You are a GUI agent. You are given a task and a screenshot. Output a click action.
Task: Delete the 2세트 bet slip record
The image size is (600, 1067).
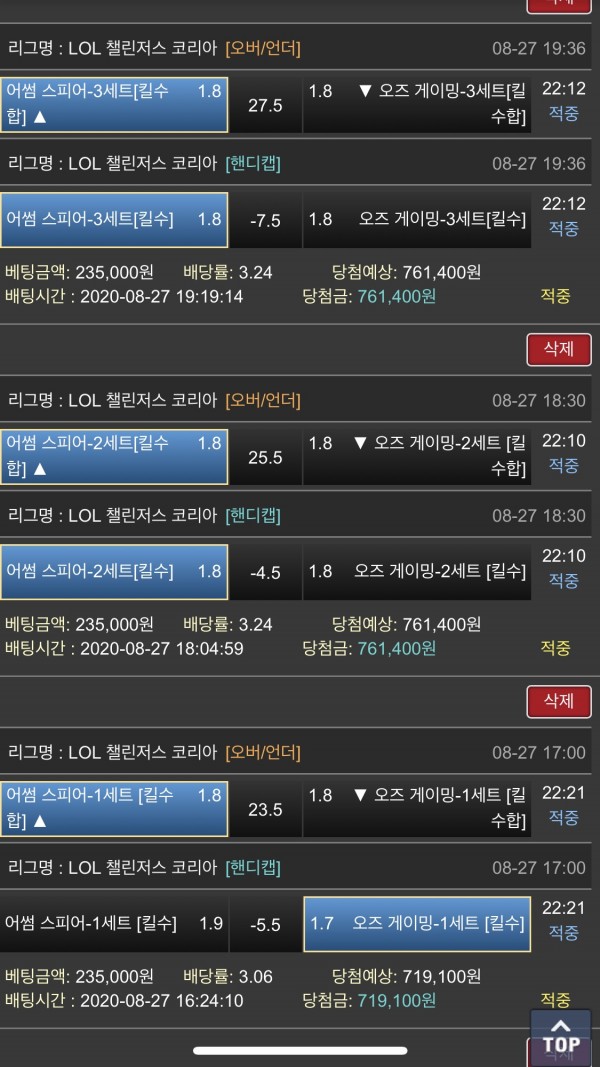[x=558, y=350]
